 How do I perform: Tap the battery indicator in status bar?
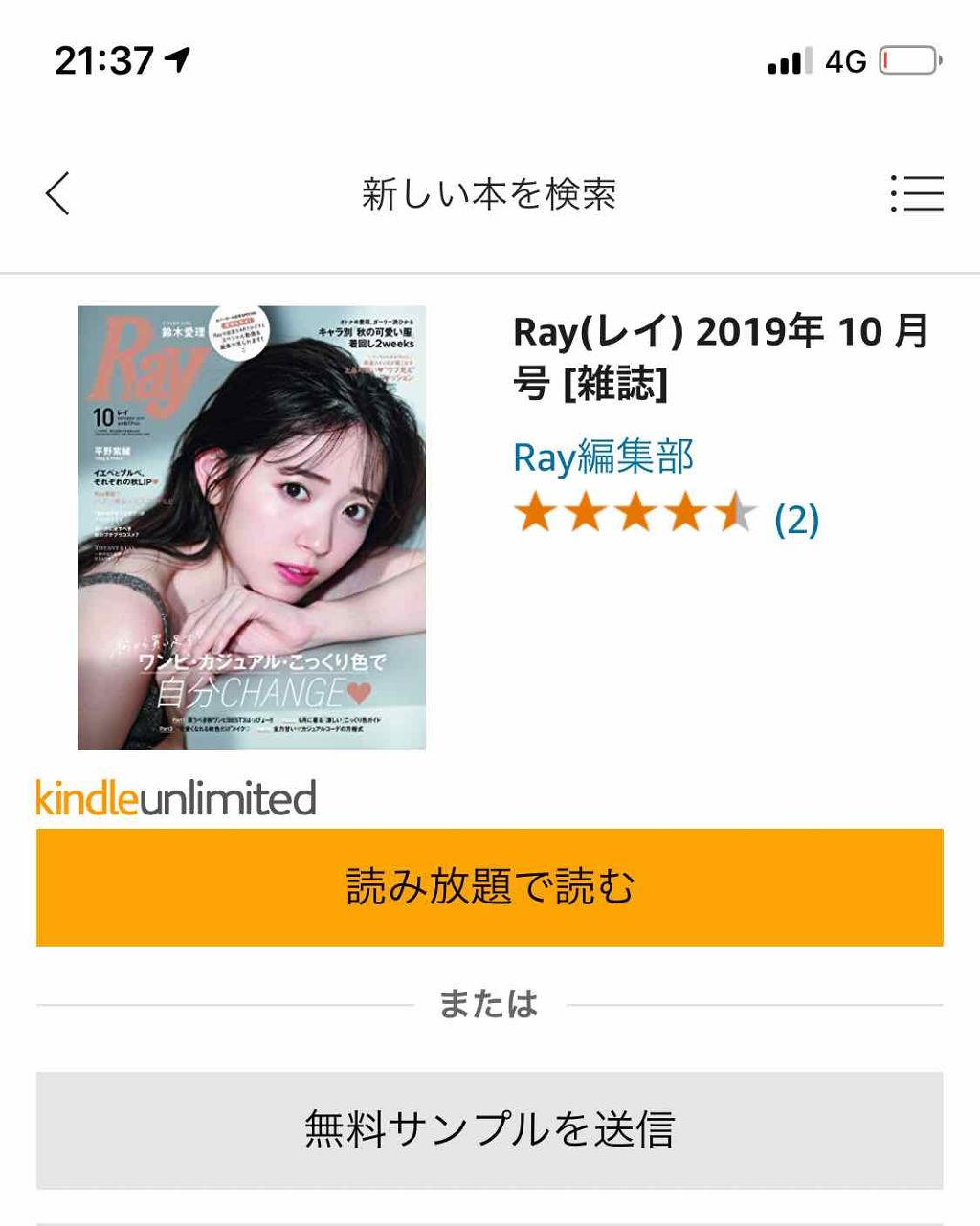[x=911, y=60]
